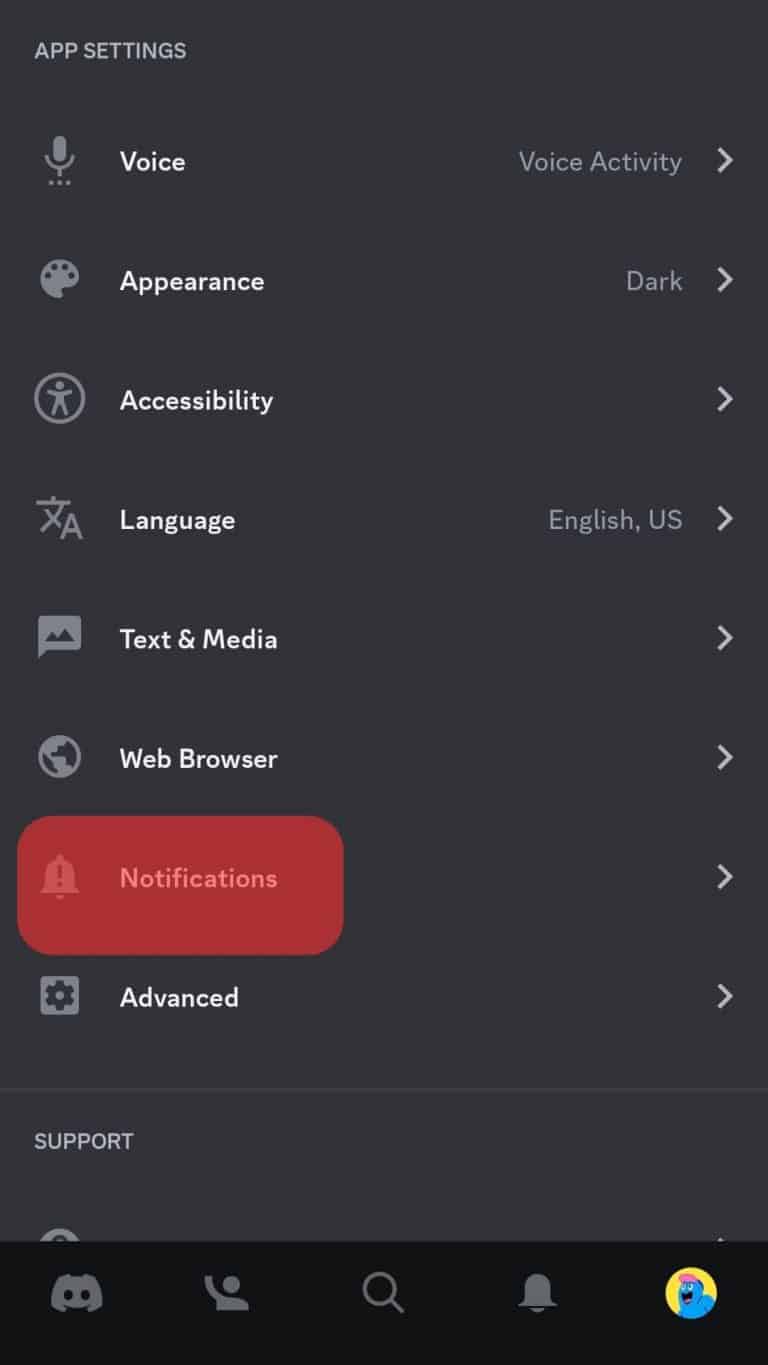This screenshot has height=1365, width=768.
Task: Select the Language translation icon
Action: coord(59,518)
